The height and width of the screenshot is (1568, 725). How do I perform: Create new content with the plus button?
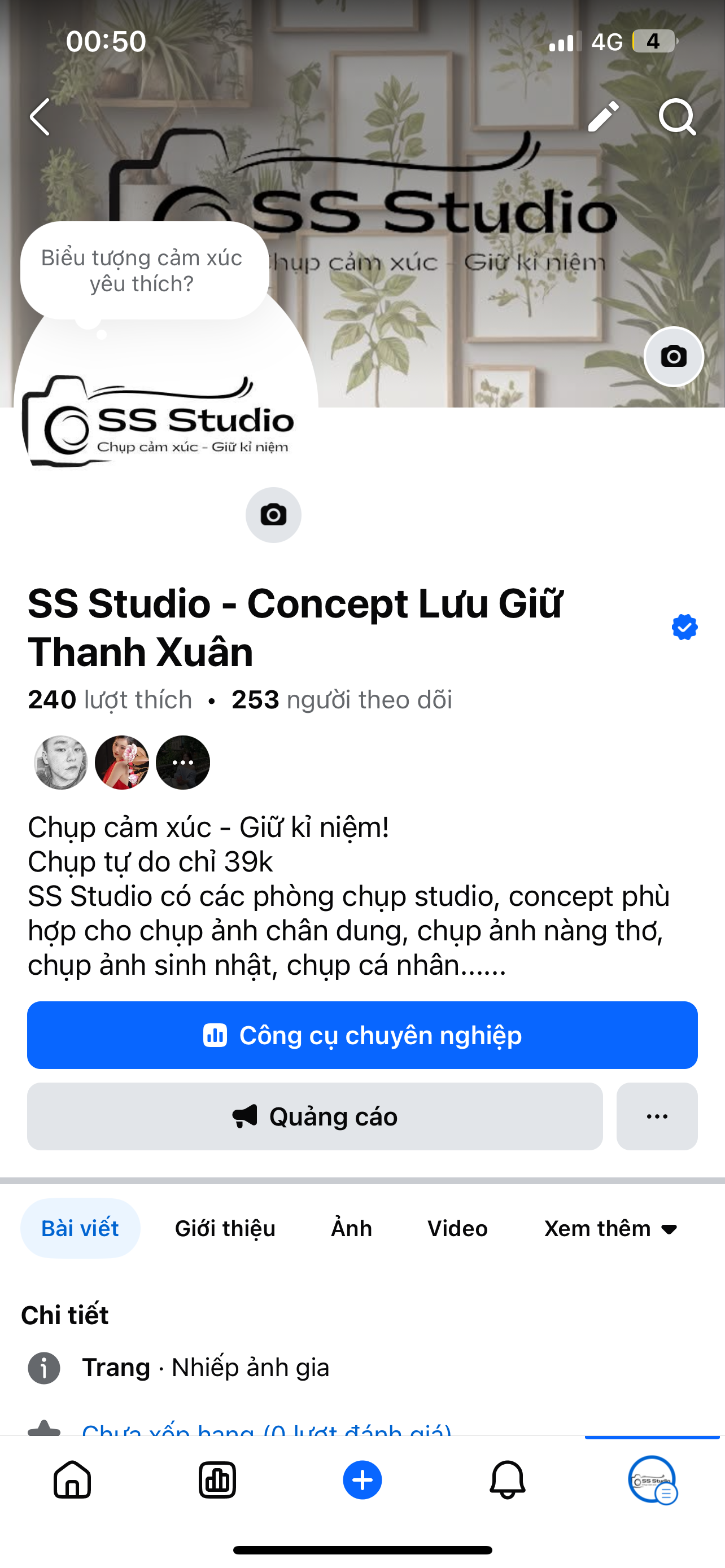tap(362, 1480)
